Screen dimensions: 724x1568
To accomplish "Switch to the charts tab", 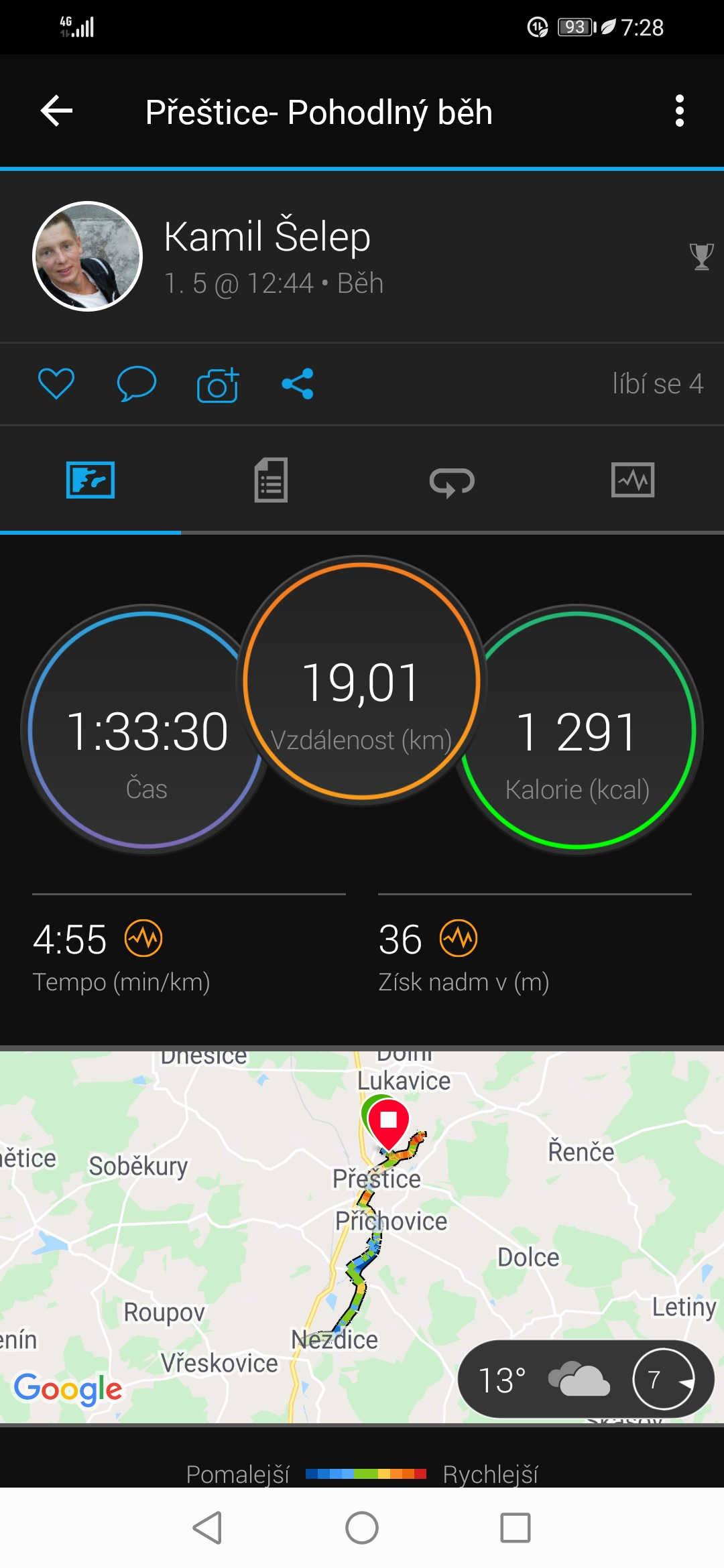I will (x=633, y=480).
